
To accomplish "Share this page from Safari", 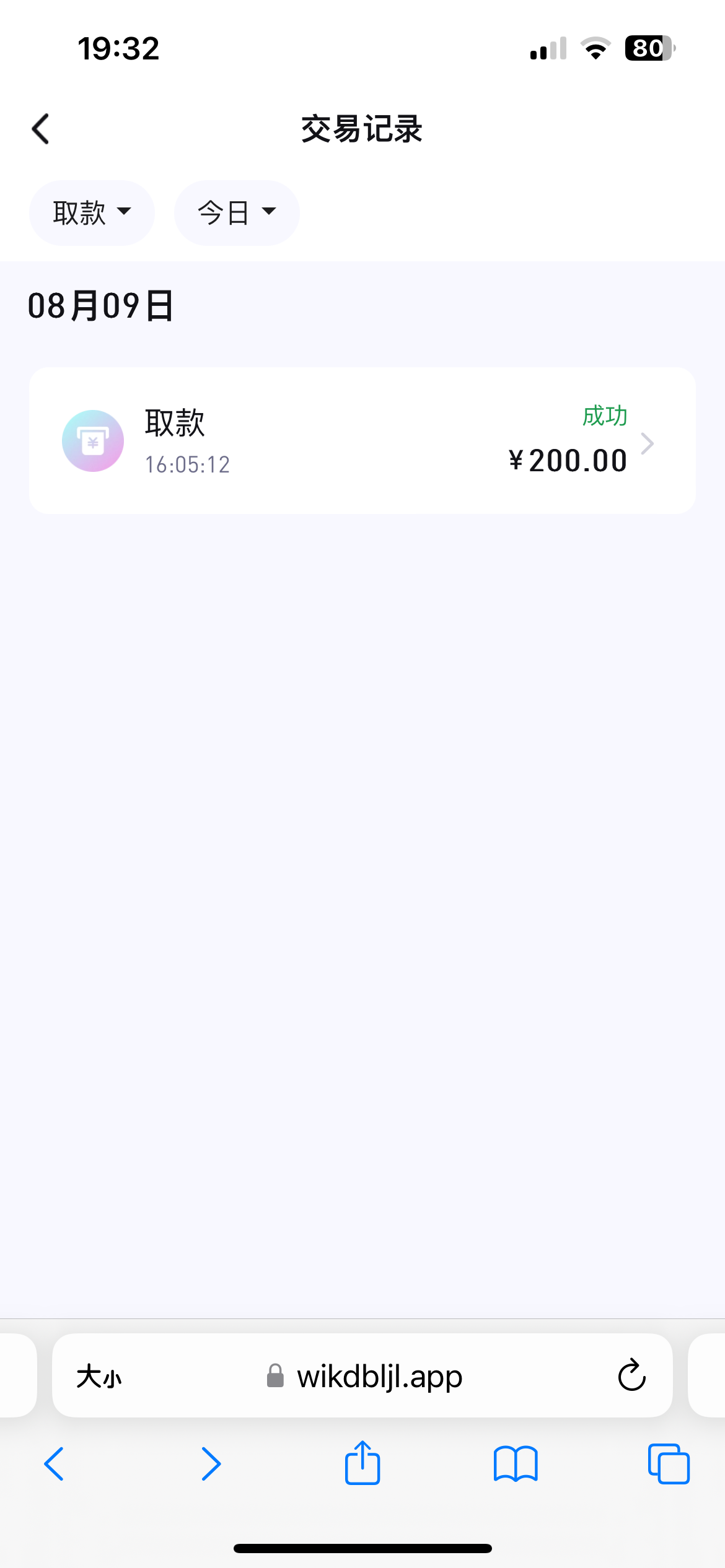I will point(362,1463).
